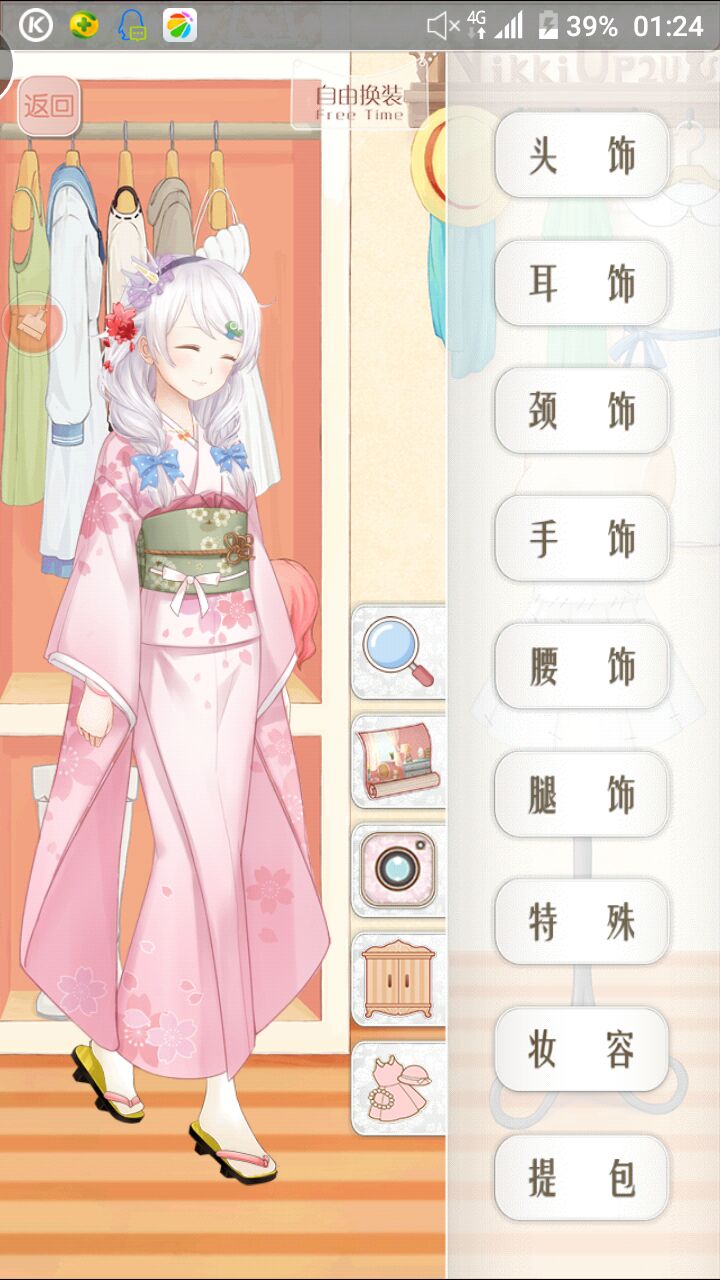
Task: Choose the 妆容 makeup category
Action: tap(582, 1049)
